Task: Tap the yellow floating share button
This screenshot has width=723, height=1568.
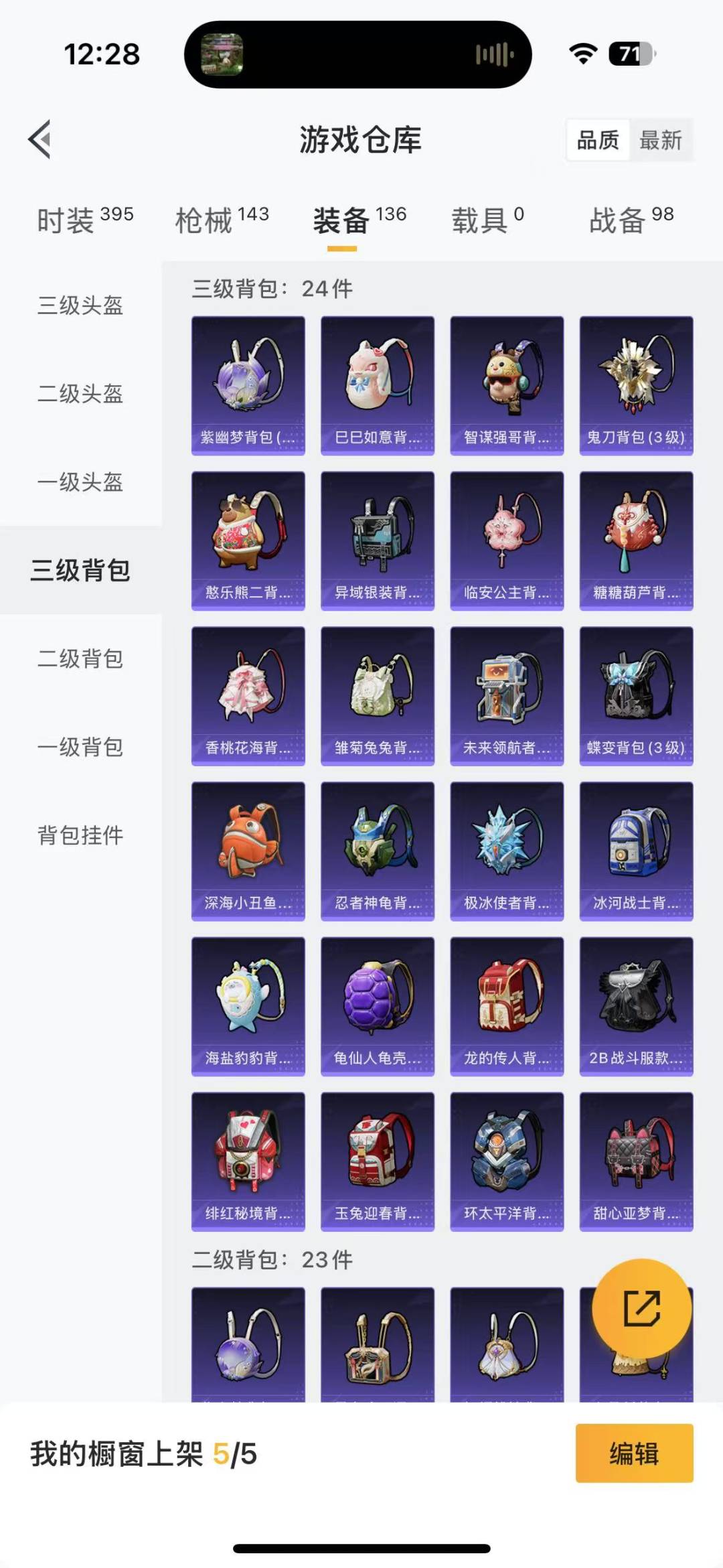Action: click(x=641, y=1308)
